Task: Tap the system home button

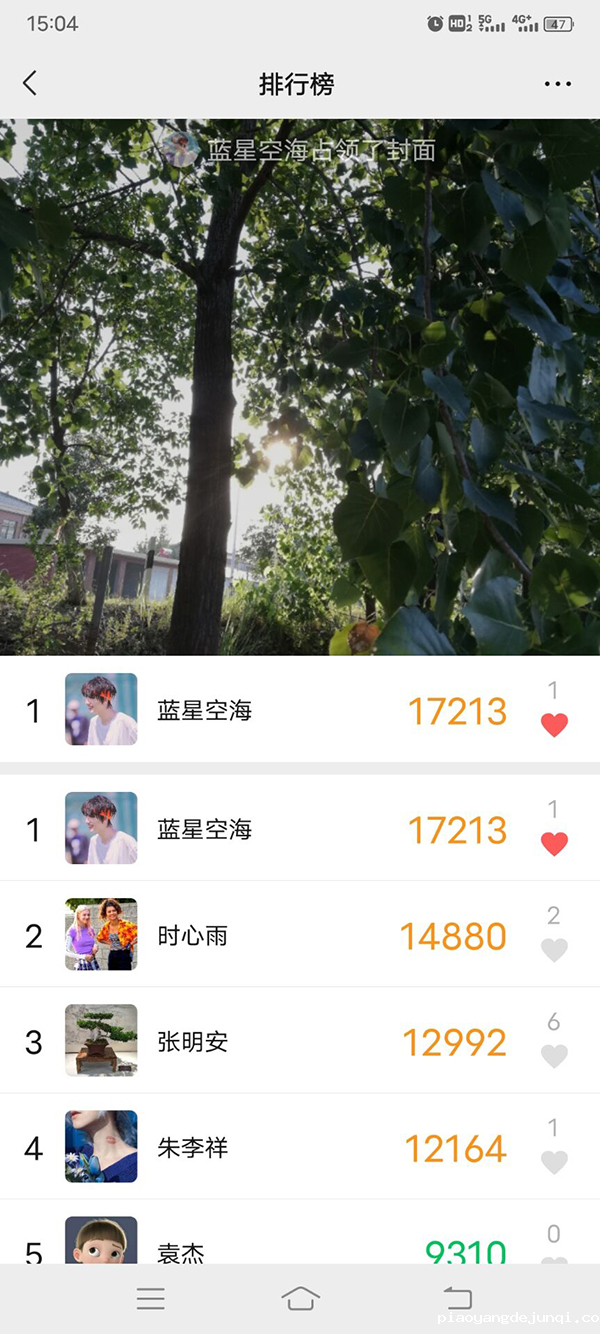Action: 300,1298
